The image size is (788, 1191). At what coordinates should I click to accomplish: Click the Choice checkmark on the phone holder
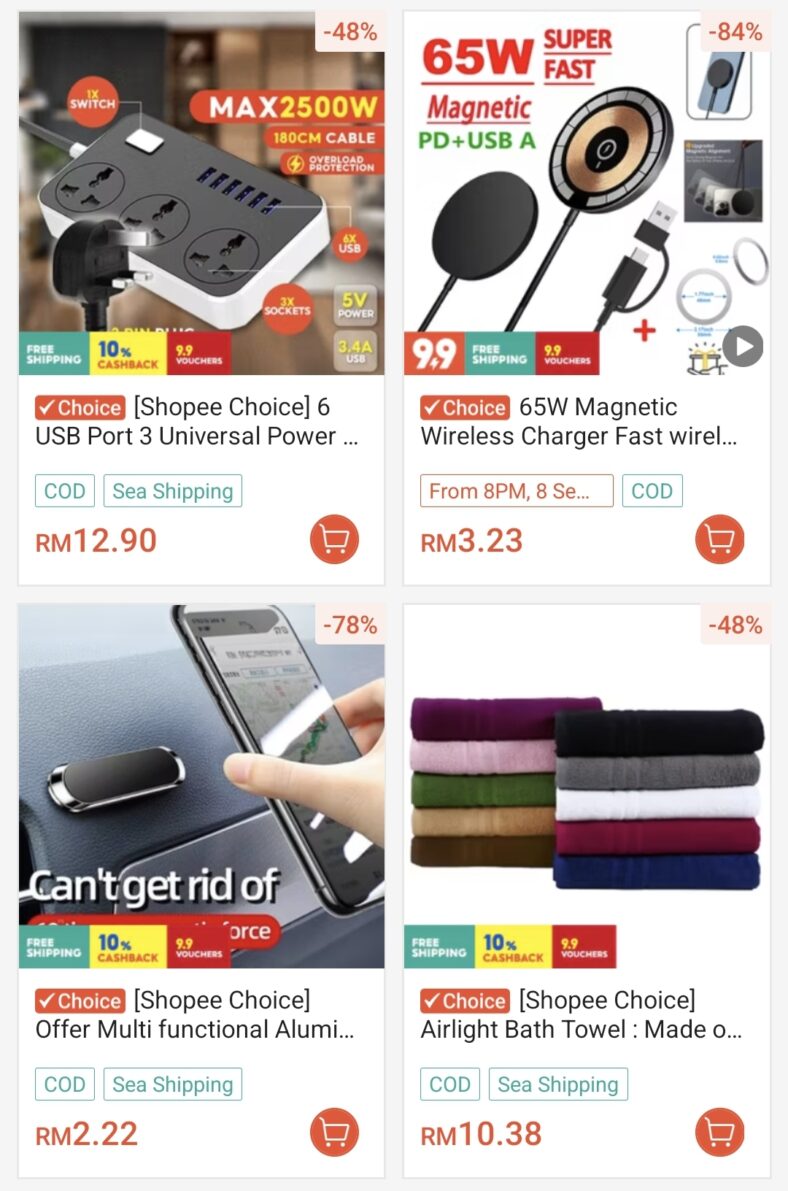79,1000
